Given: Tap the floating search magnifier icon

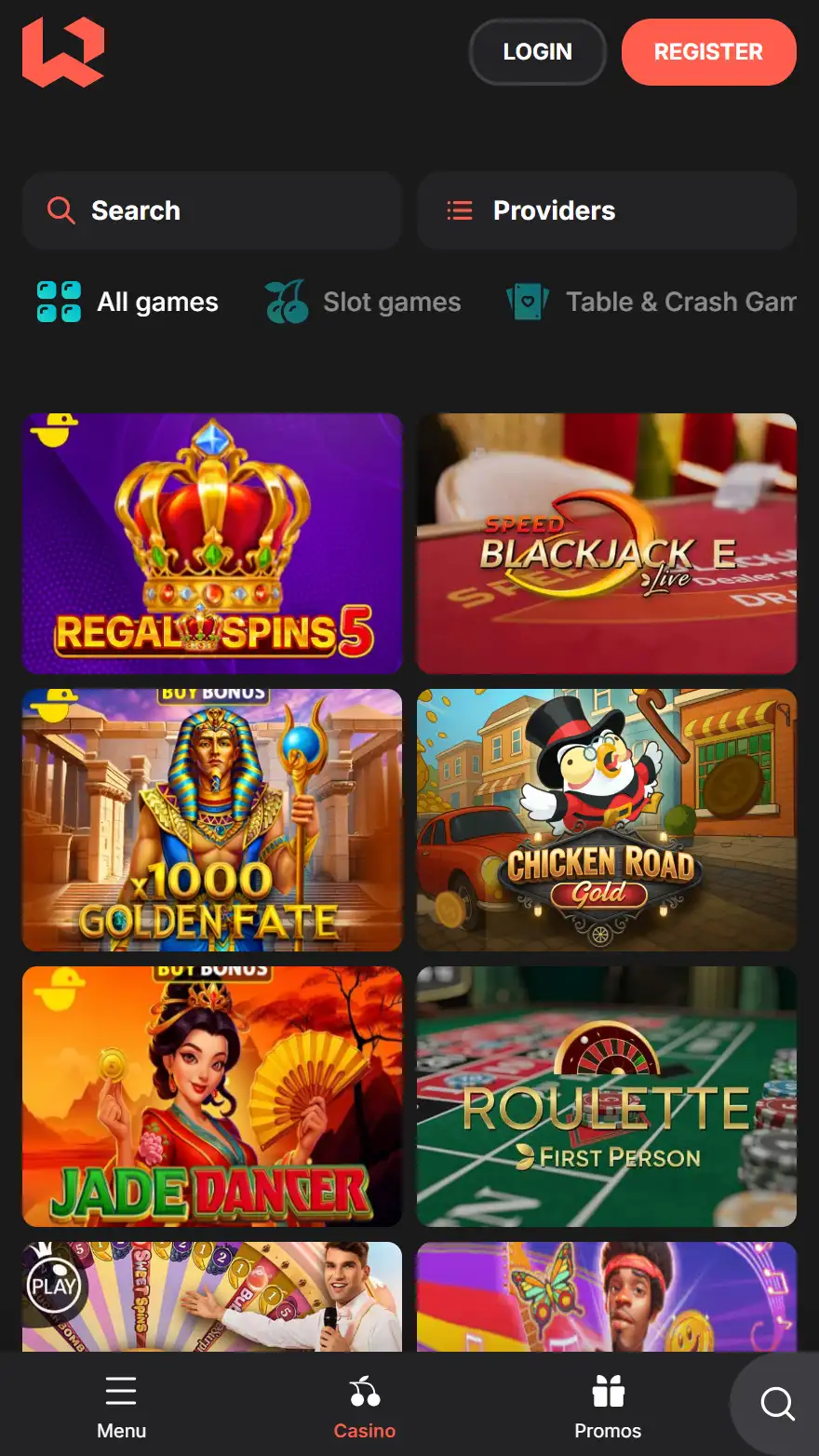Looking at the screenshot, I should (x=776, y=1403).
